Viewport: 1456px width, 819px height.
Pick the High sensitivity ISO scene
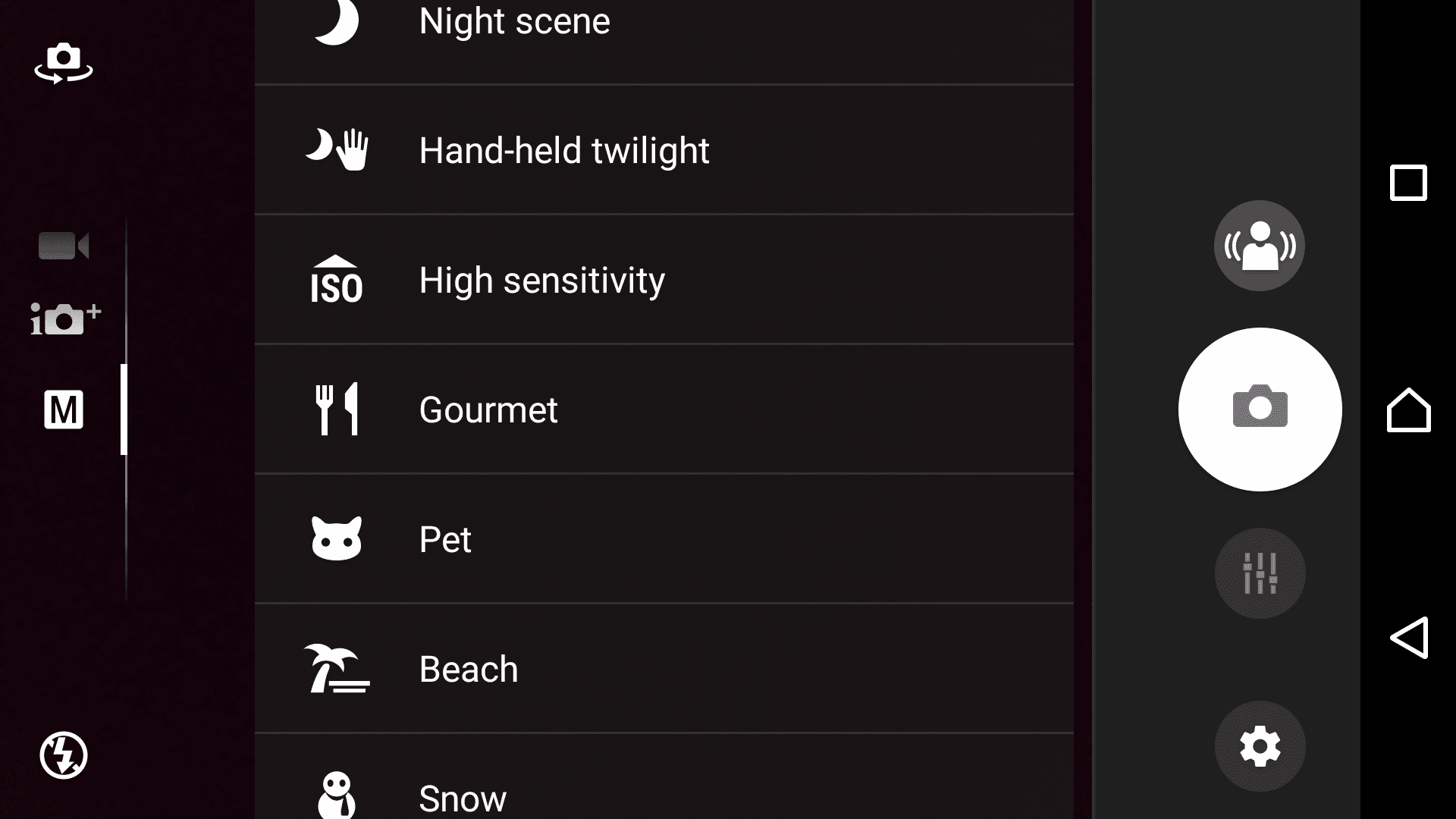(664, 280)
